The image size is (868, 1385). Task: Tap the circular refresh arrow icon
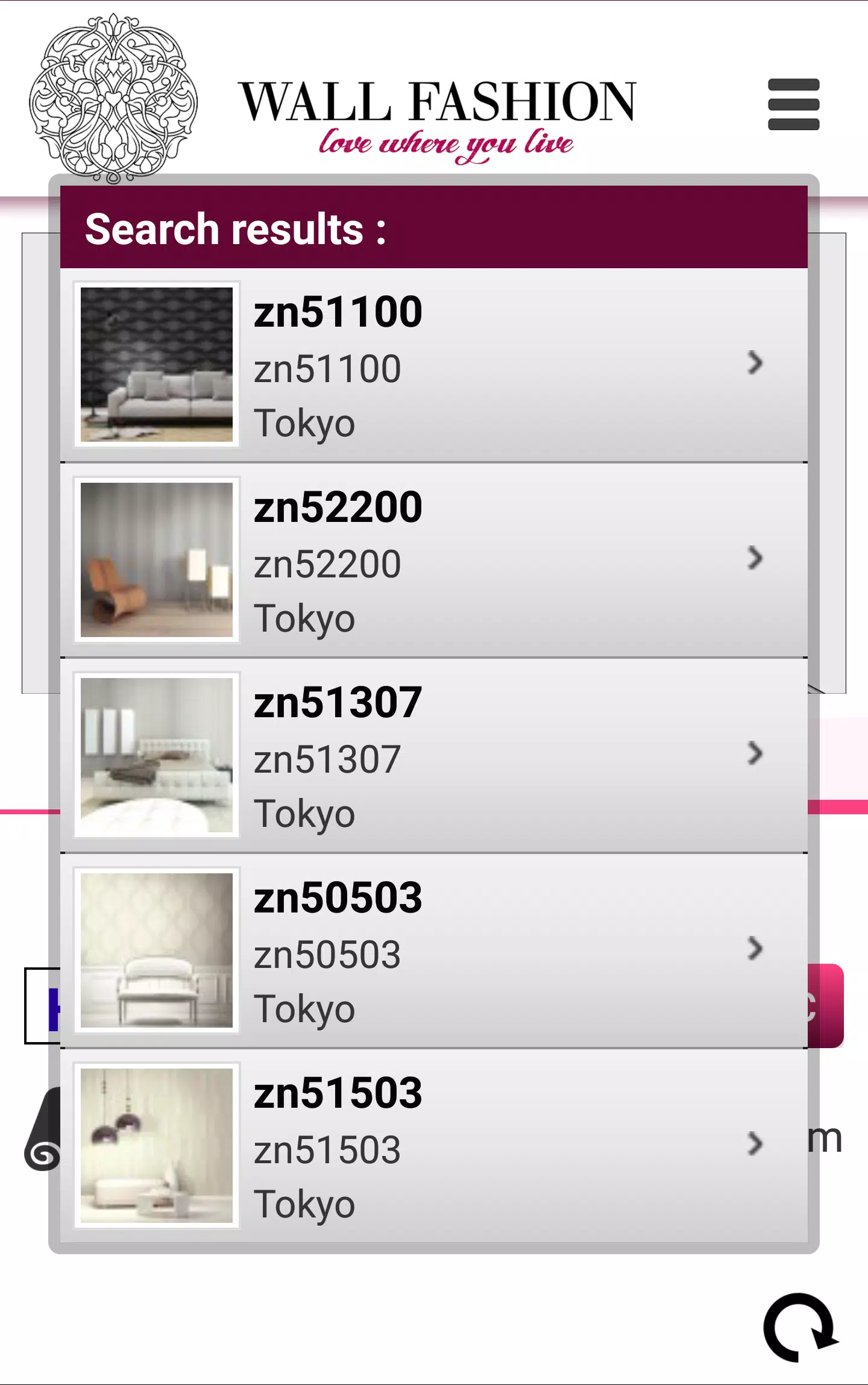click(x=800, y=1328)
